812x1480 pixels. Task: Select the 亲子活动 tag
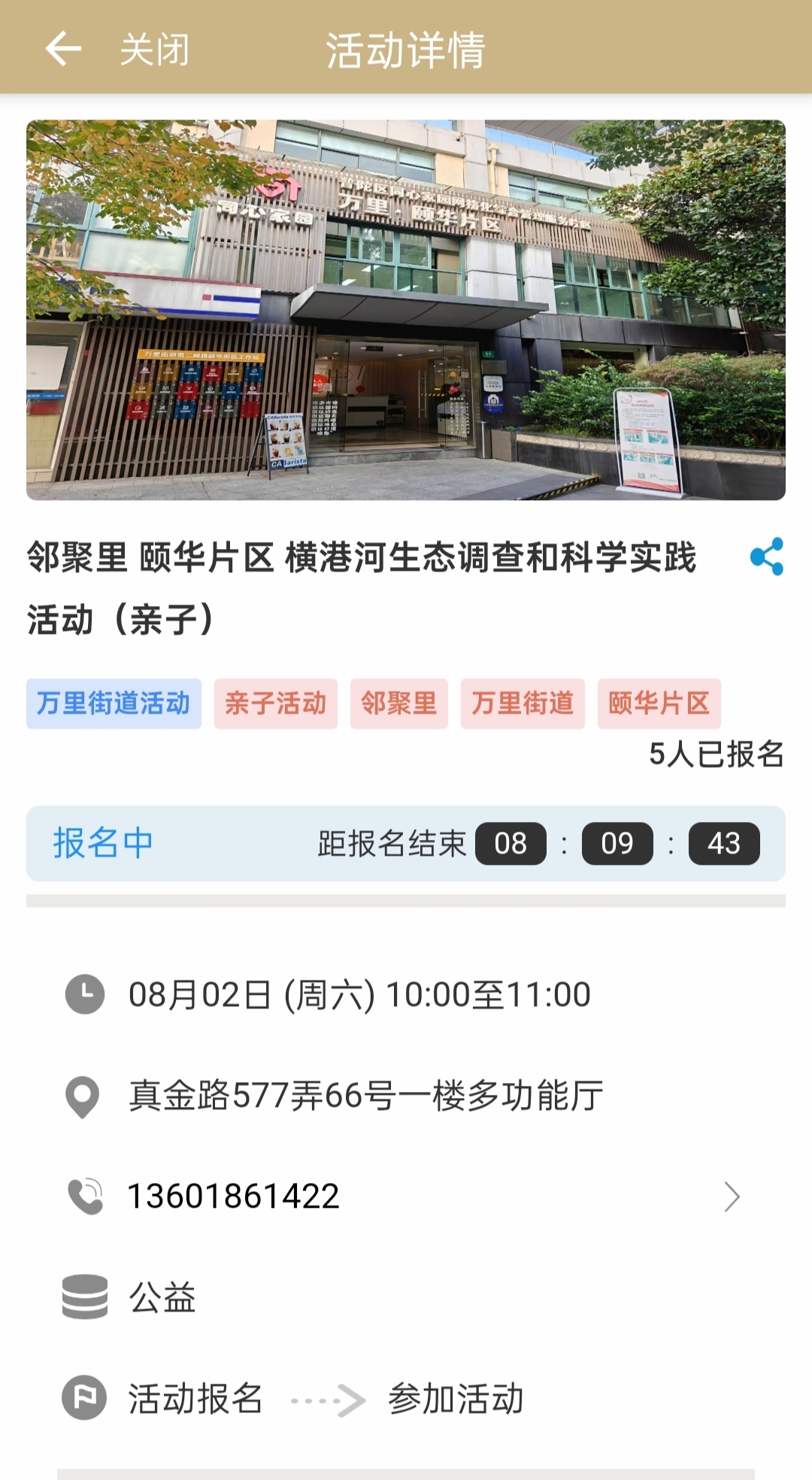point(275,704)
